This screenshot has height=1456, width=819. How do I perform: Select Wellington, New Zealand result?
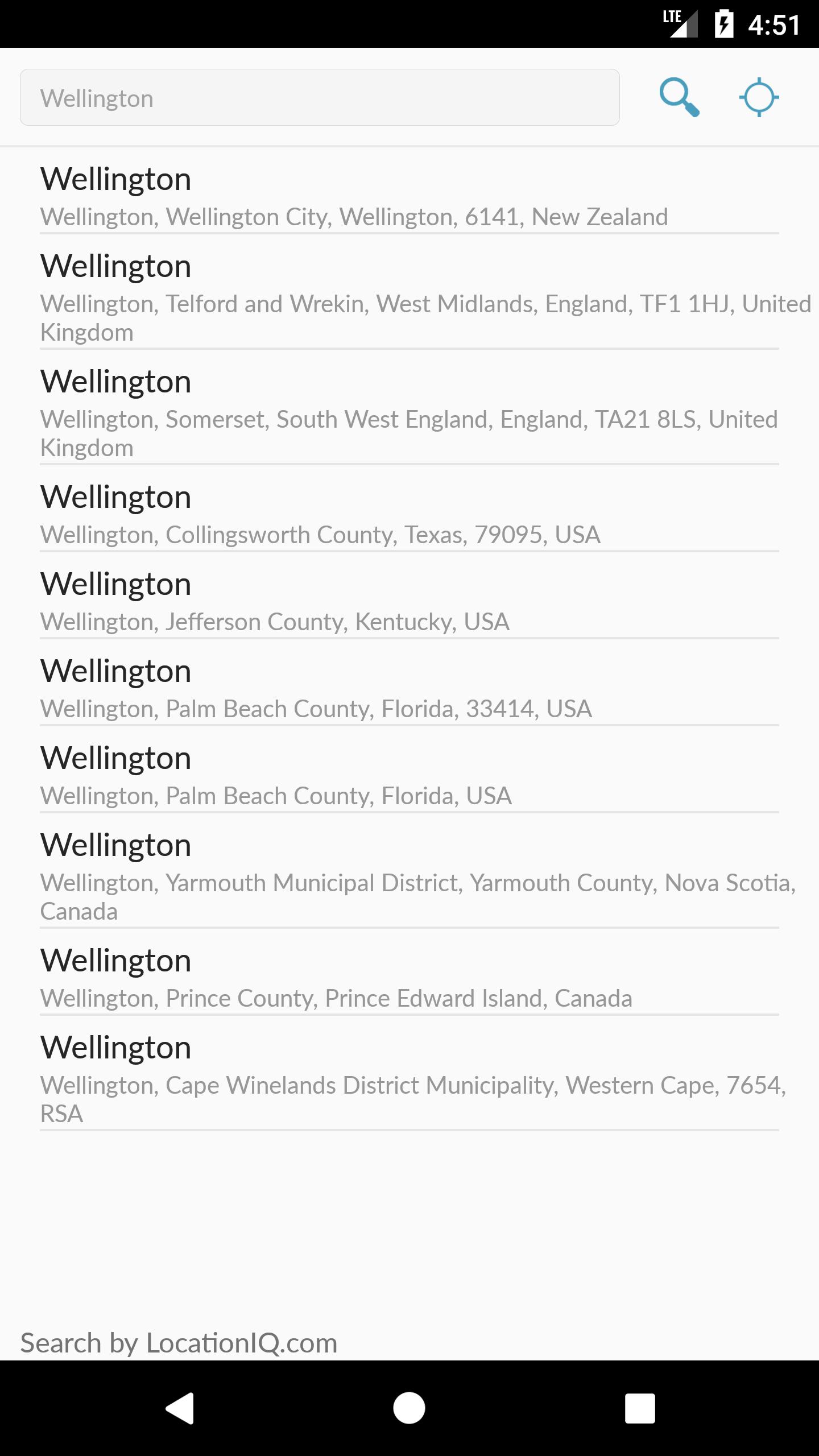[x=409, y=196]
